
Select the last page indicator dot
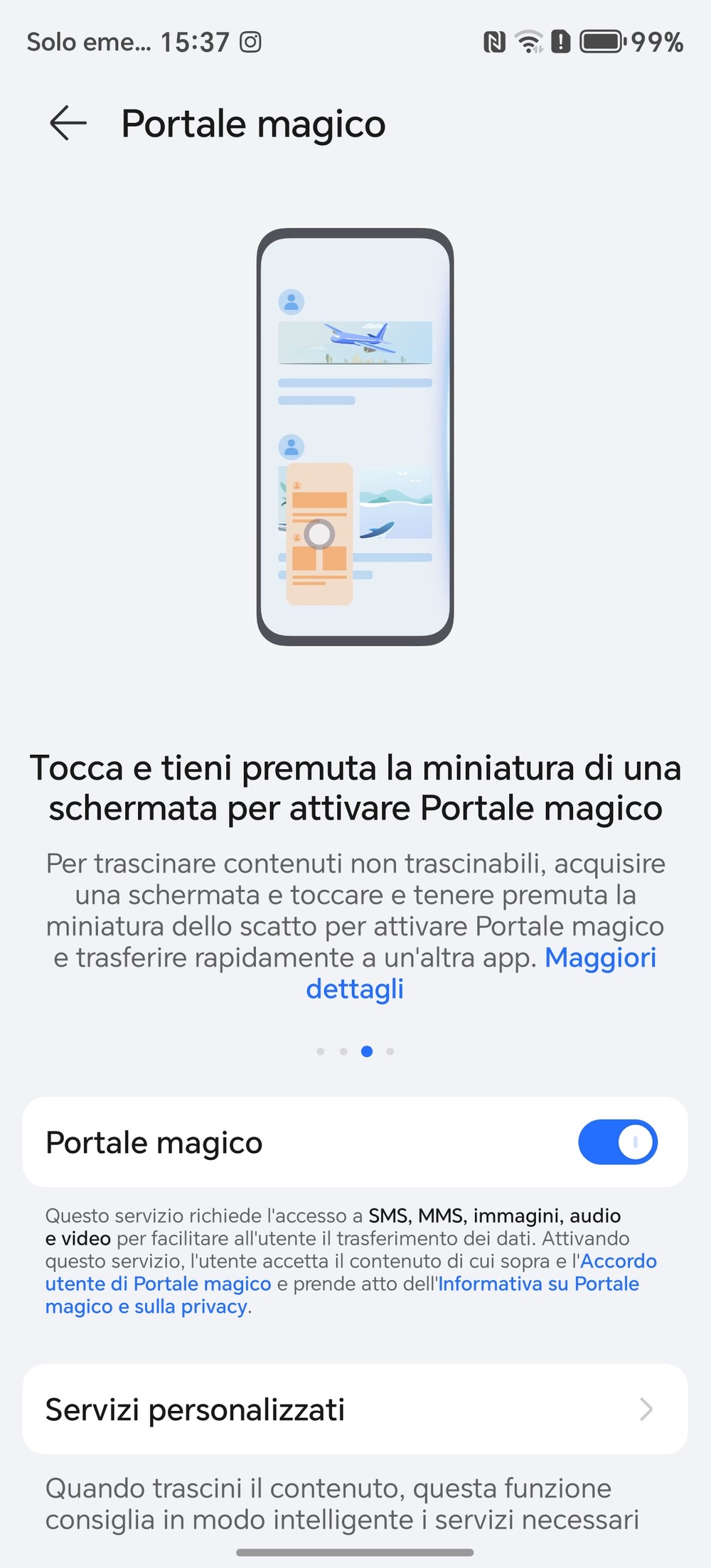pyautogui.click(x=390, y=1051)
